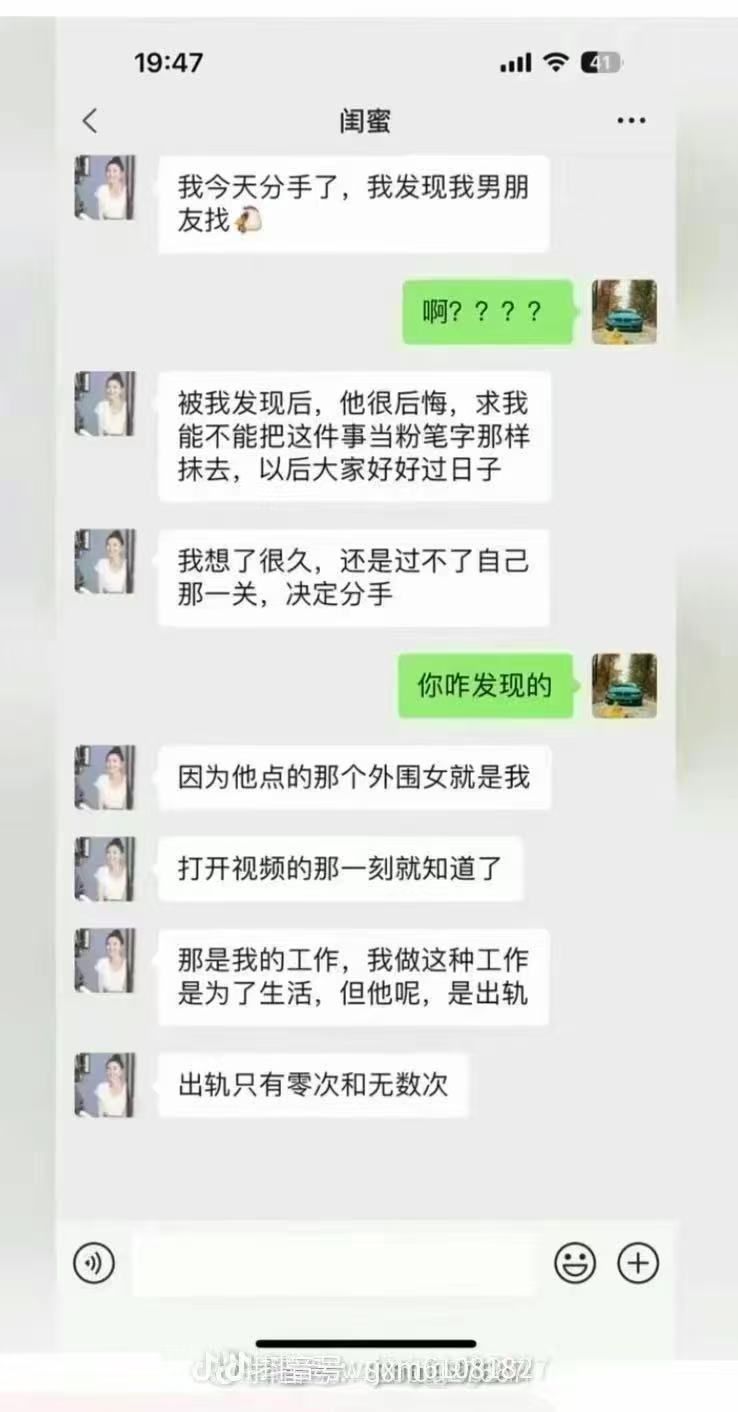The width and height of the screenshot is (738, 1412).
Task: Open the emoji sticker panel
Action: pyautogui.click(x=575, y=1264)
